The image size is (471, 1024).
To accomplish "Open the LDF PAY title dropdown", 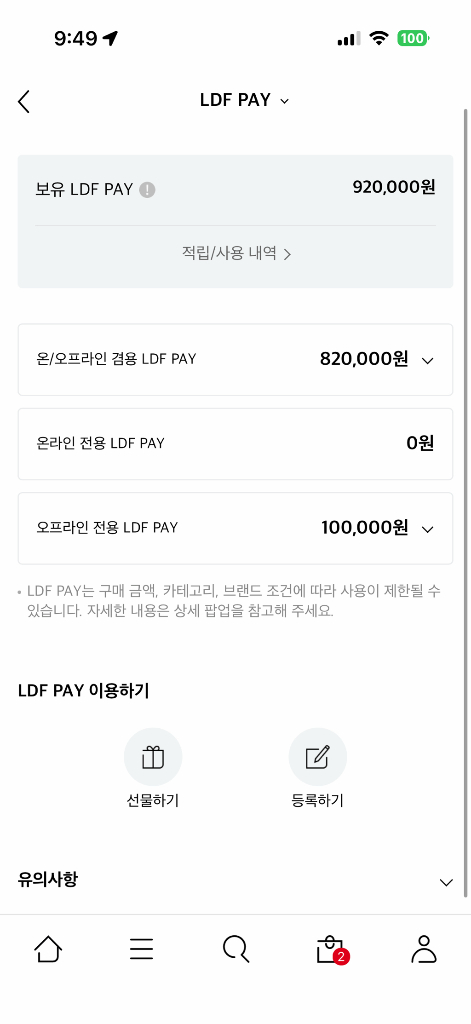I will tap(244, 101).
